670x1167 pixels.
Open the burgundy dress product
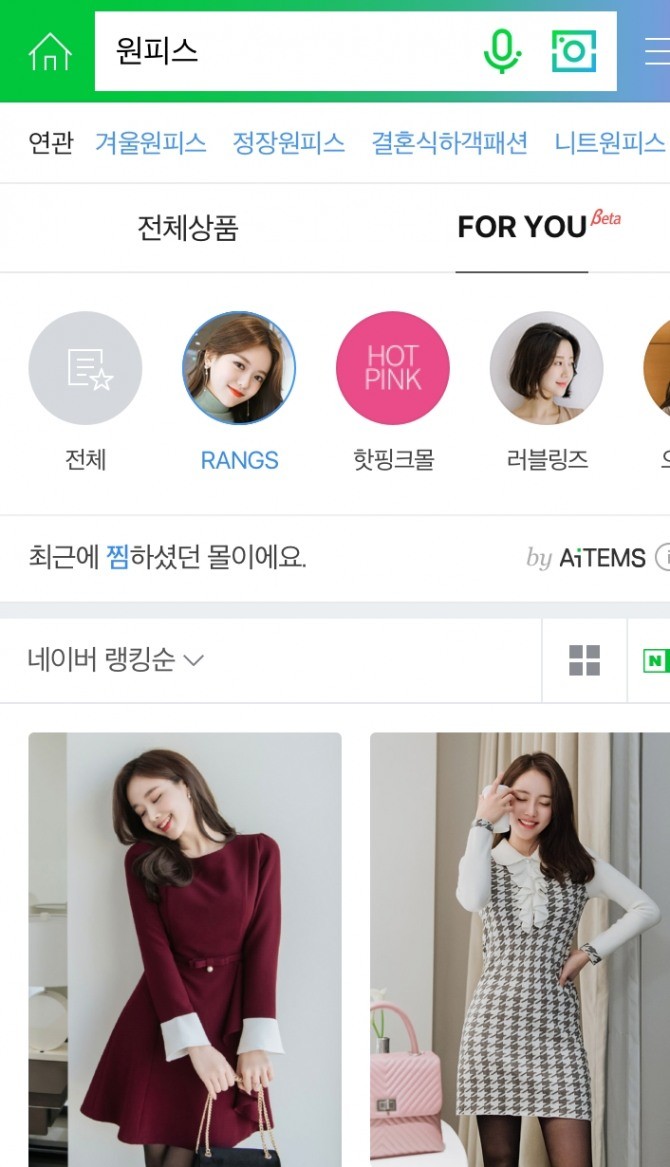pos(185,948)
